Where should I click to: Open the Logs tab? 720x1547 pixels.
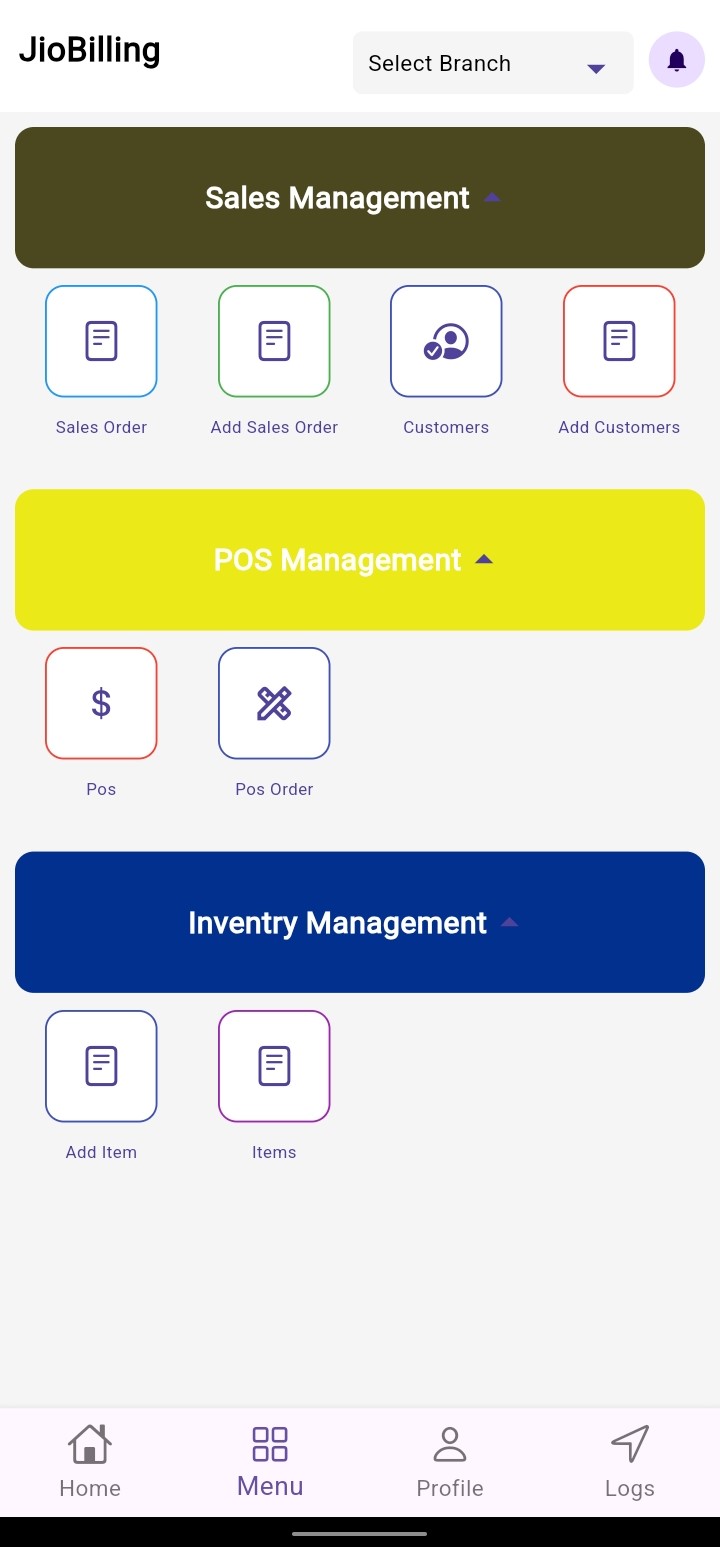[630, 1462]
